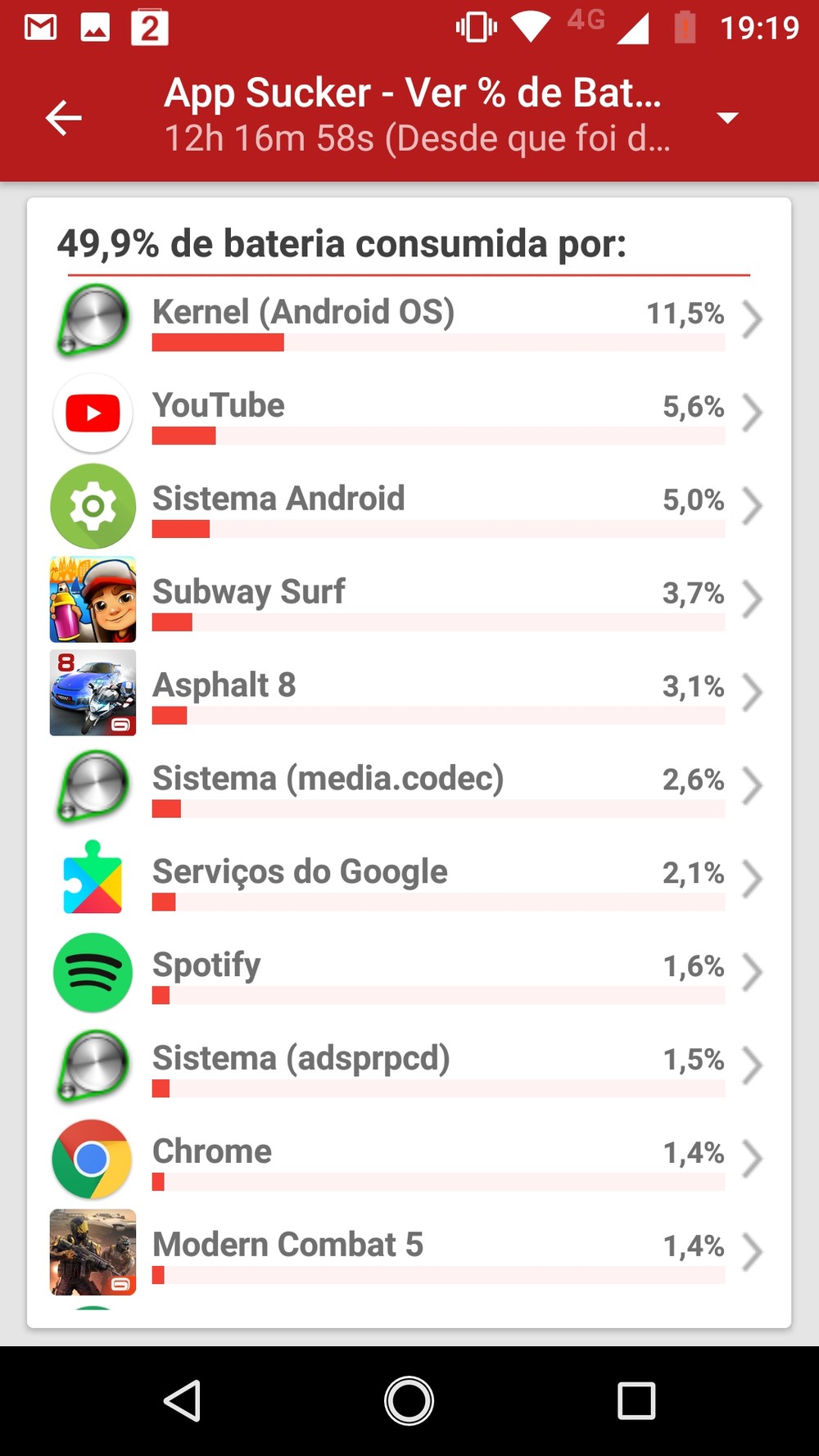This screenshot has height=1456, width=819.
Task: Tap the Sistema (media.codec) entry
Action: (x=409, y=787)
